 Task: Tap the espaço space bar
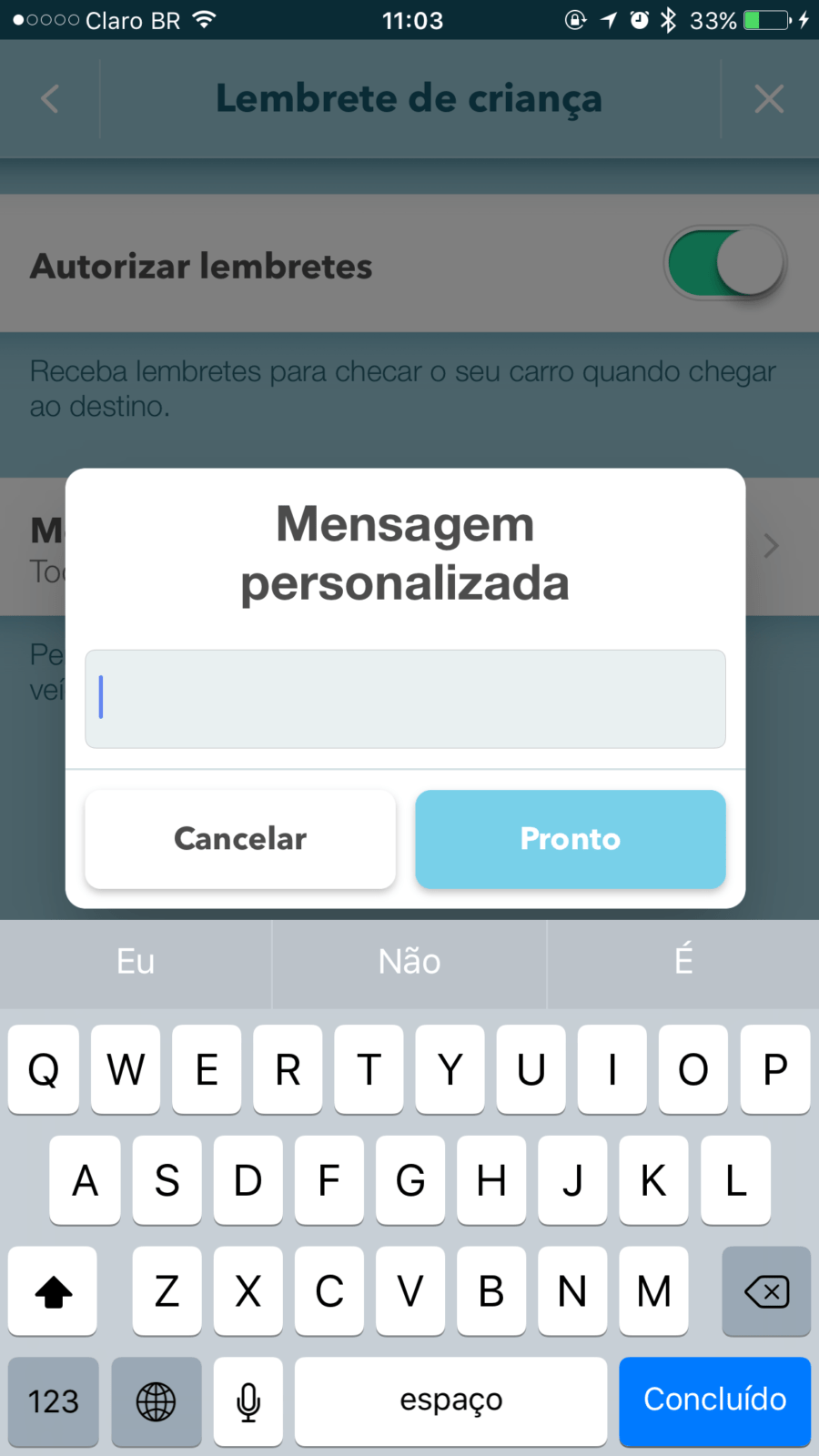coord(450,1401)
